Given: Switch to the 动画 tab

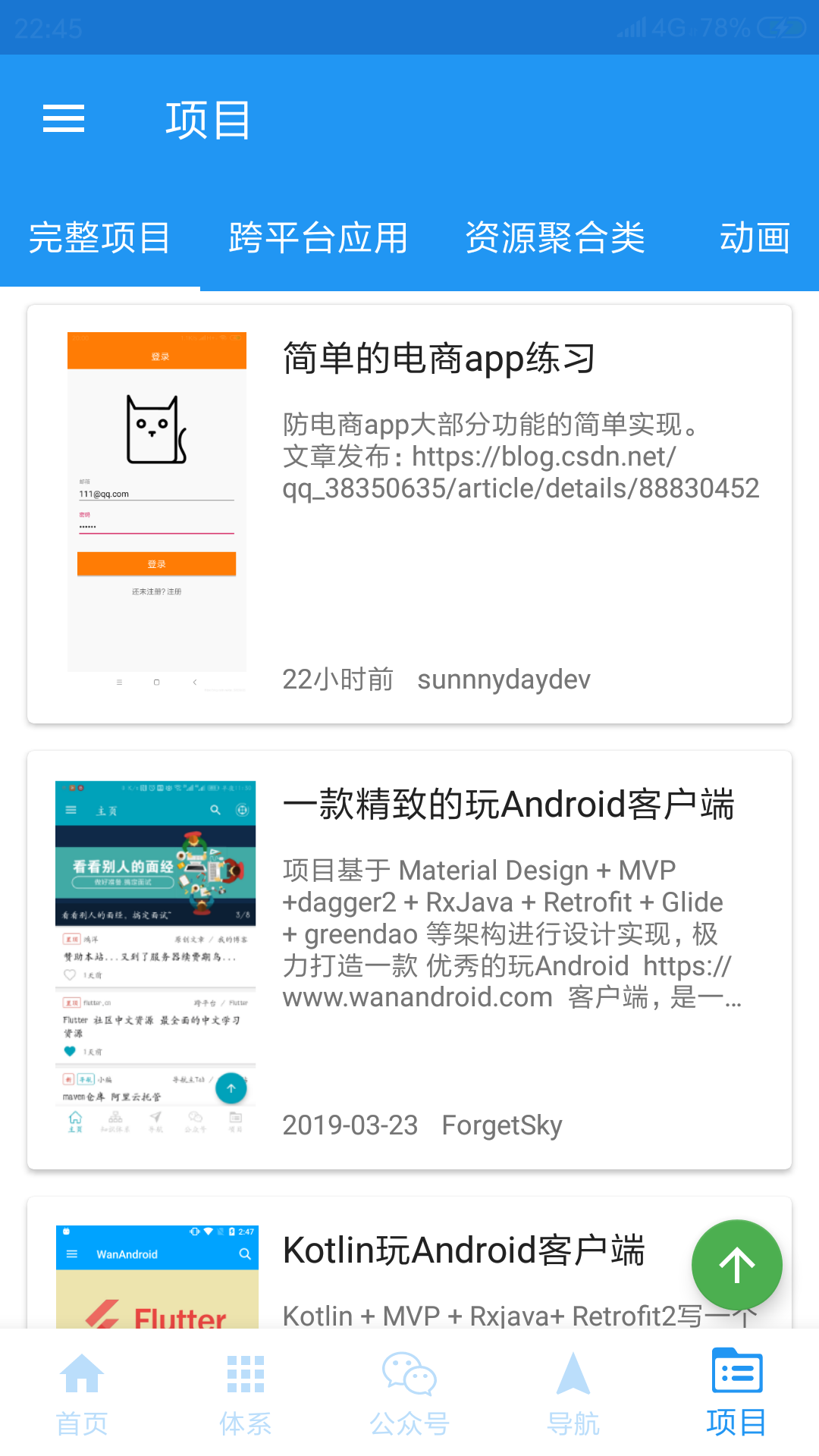Looking at the screenshot, I should point(755,238).
